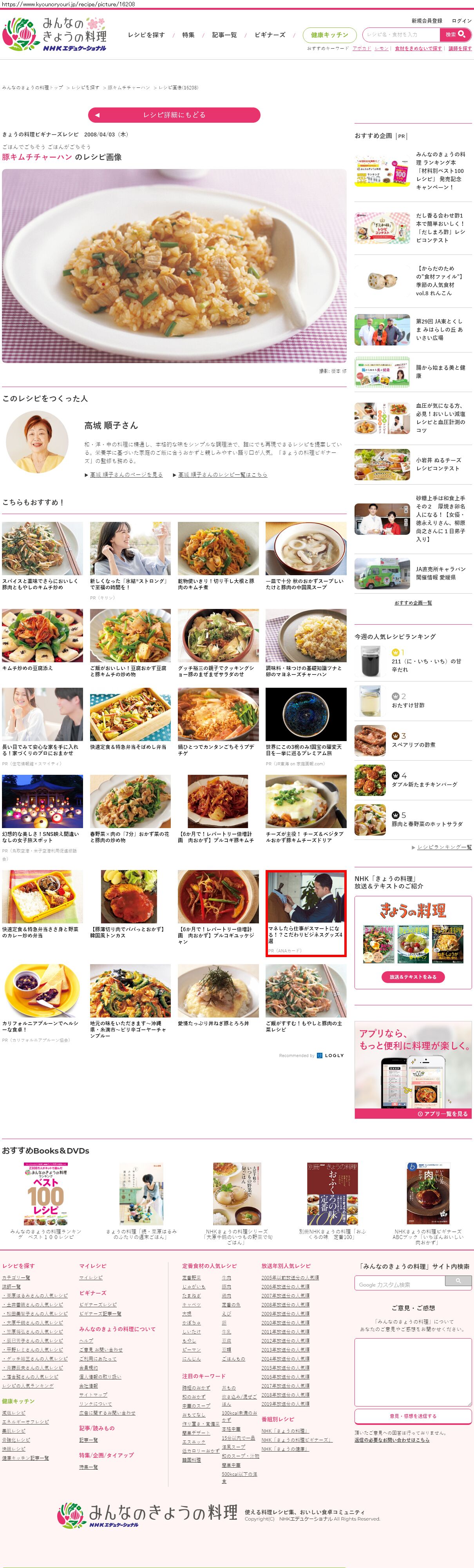Viewport: 474px width, 1568px height.
Task: Focus the レシピ名・食材を入力 search field
Action: pyautogui.click(x=401, y=35)
